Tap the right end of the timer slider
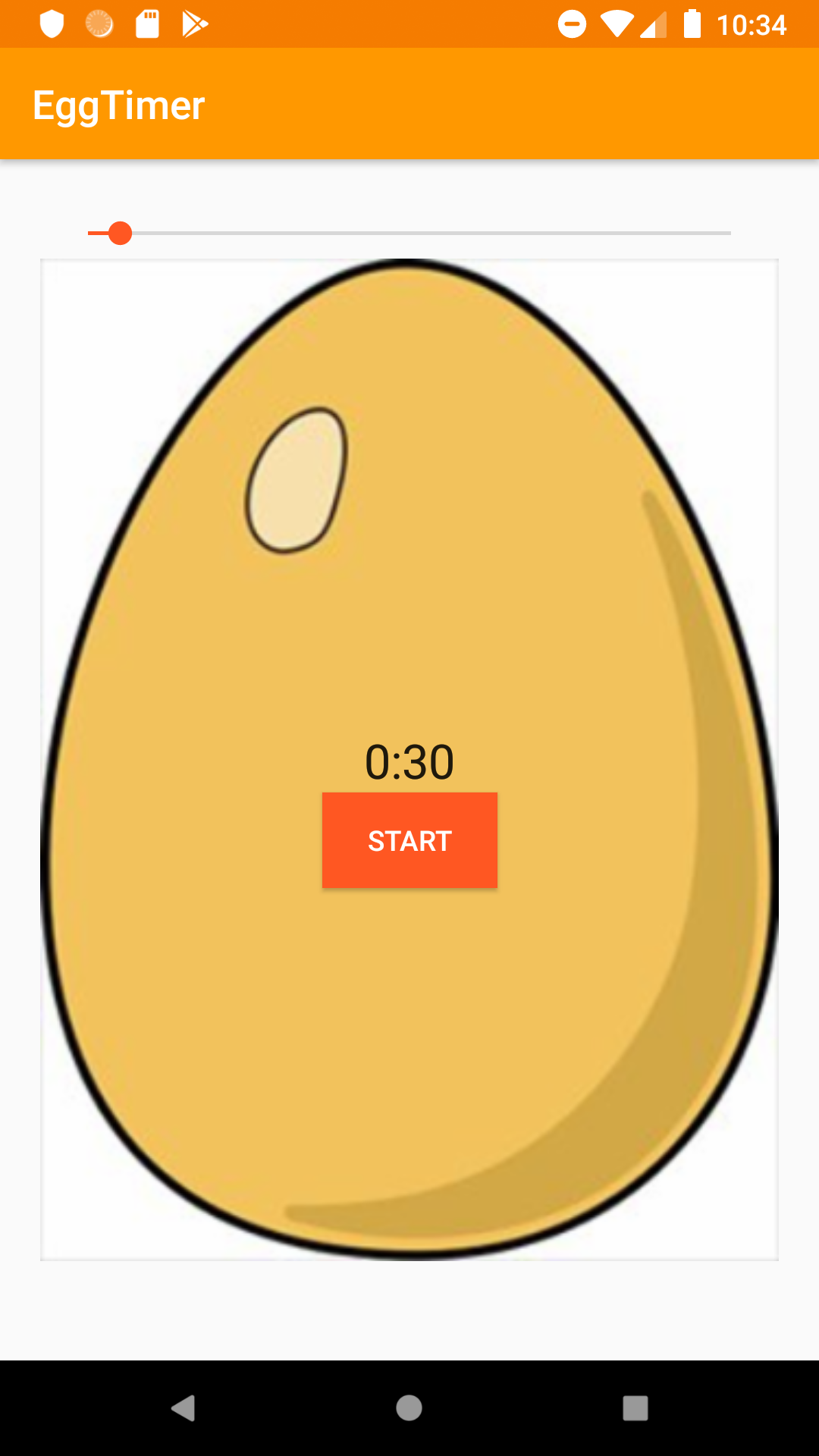Screen dimensions: 819x1456 coord(728,234)
